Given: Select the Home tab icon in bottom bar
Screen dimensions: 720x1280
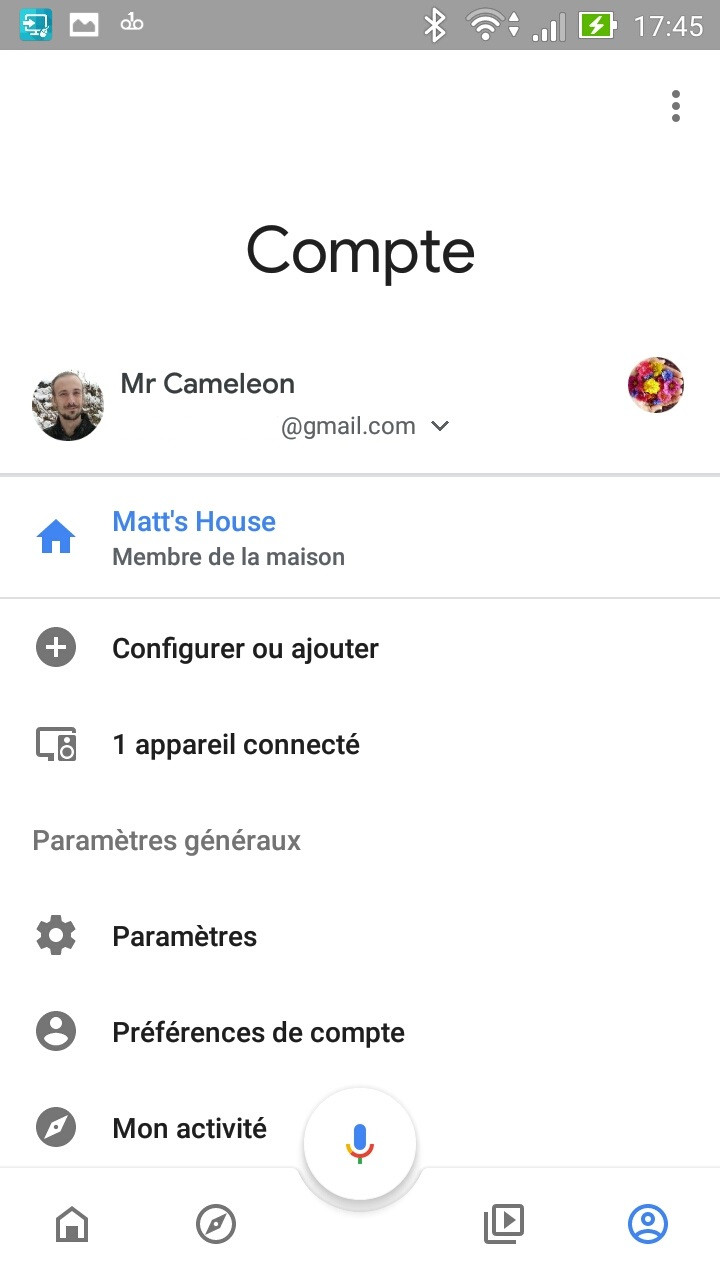Looking at the screenshot, I should 72,1223.
